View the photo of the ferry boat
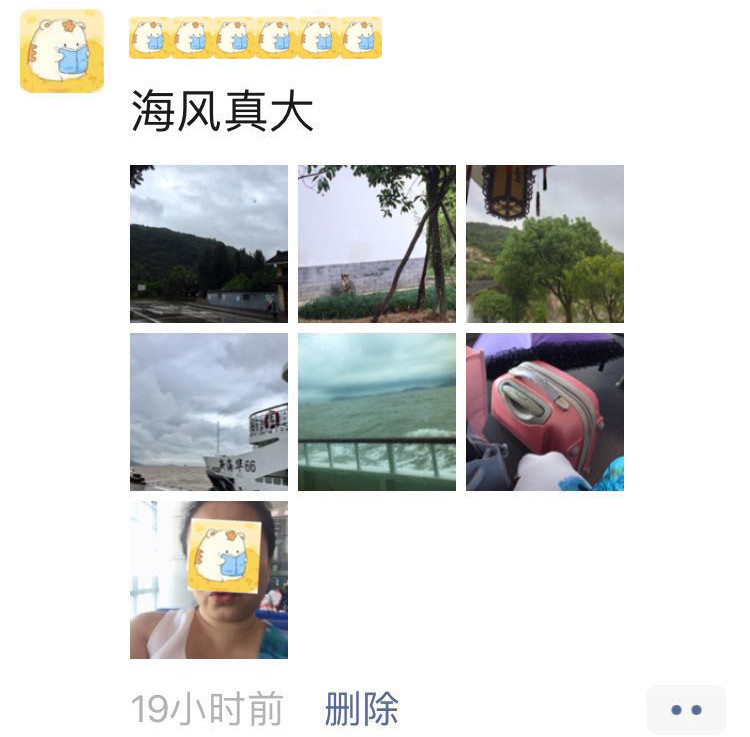750x737 pixels. [209, 411]
